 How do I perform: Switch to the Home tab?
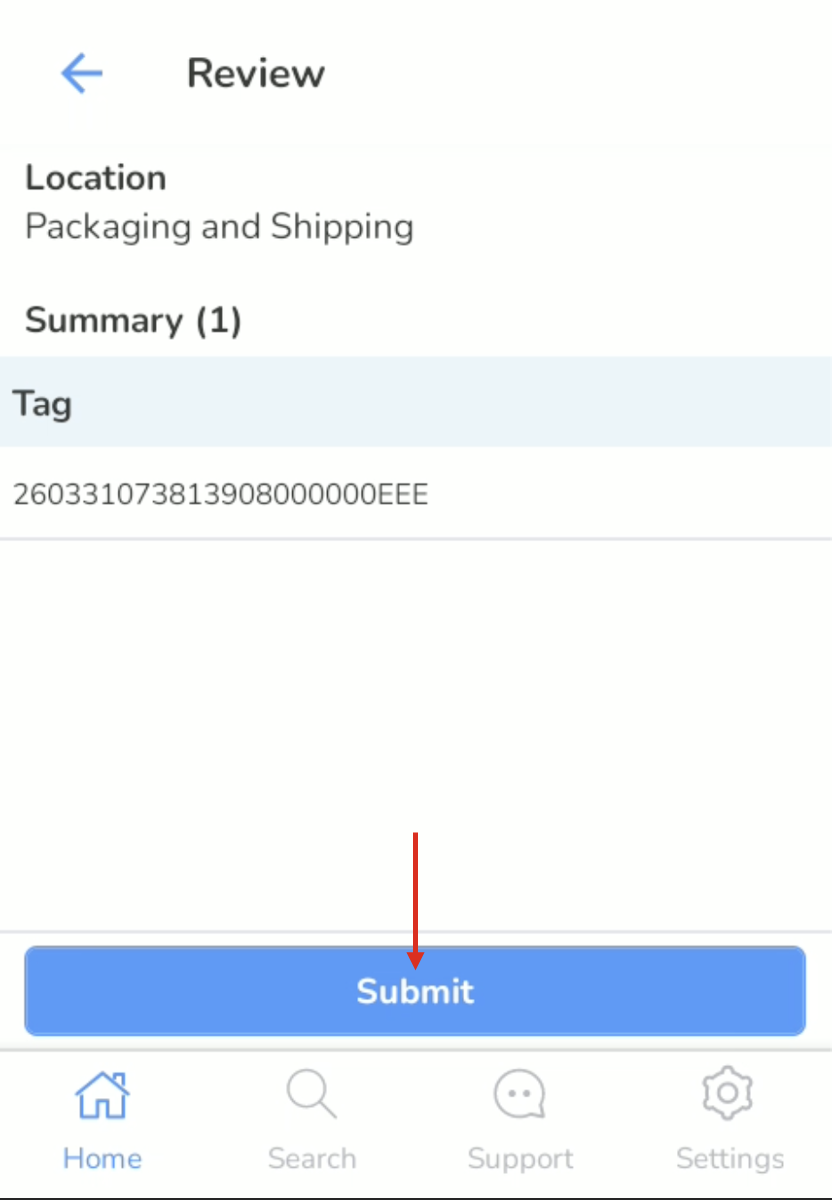tap(103, 1121)
